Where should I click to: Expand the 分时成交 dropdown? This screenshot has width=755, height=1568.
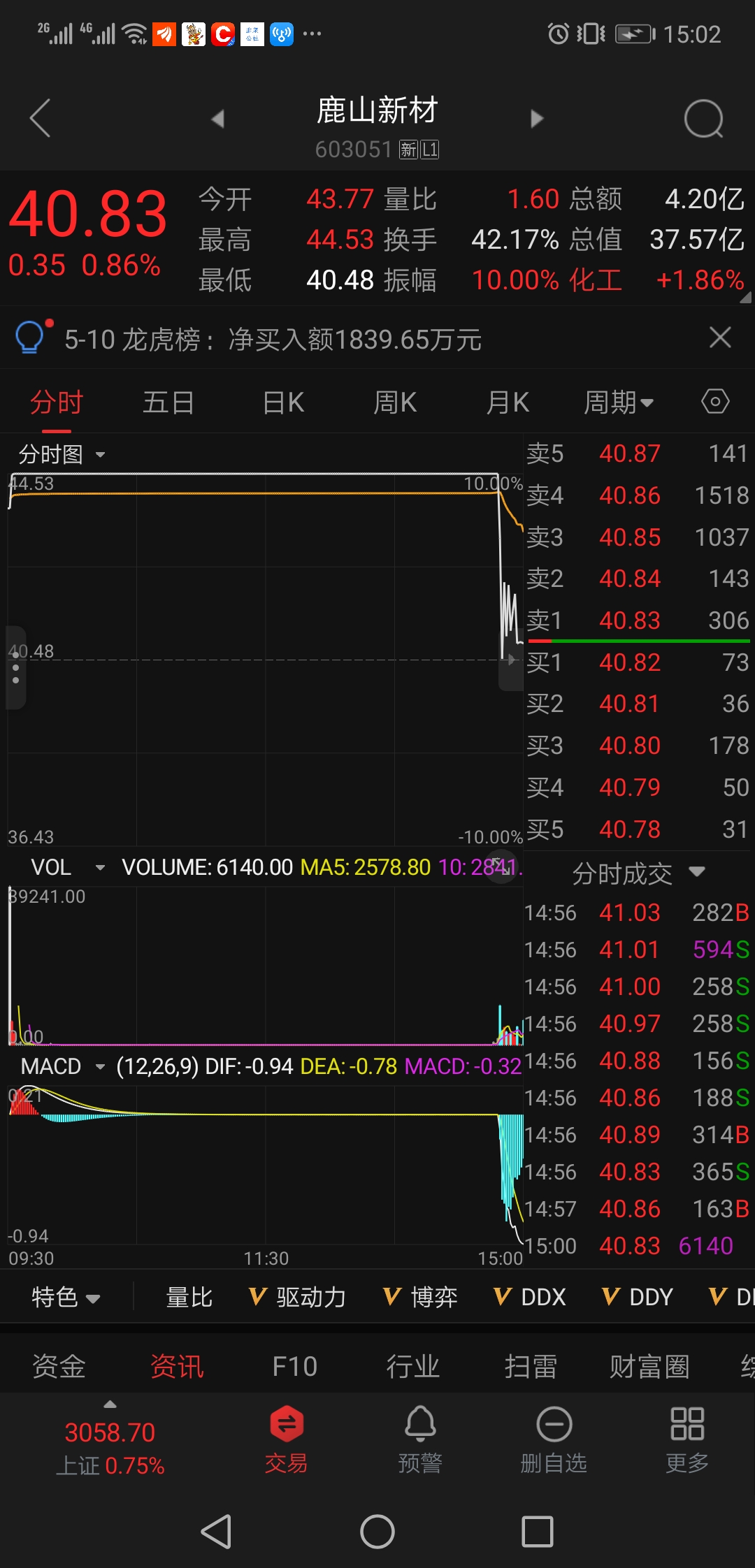pyautogui.click(x=638, y=873)
